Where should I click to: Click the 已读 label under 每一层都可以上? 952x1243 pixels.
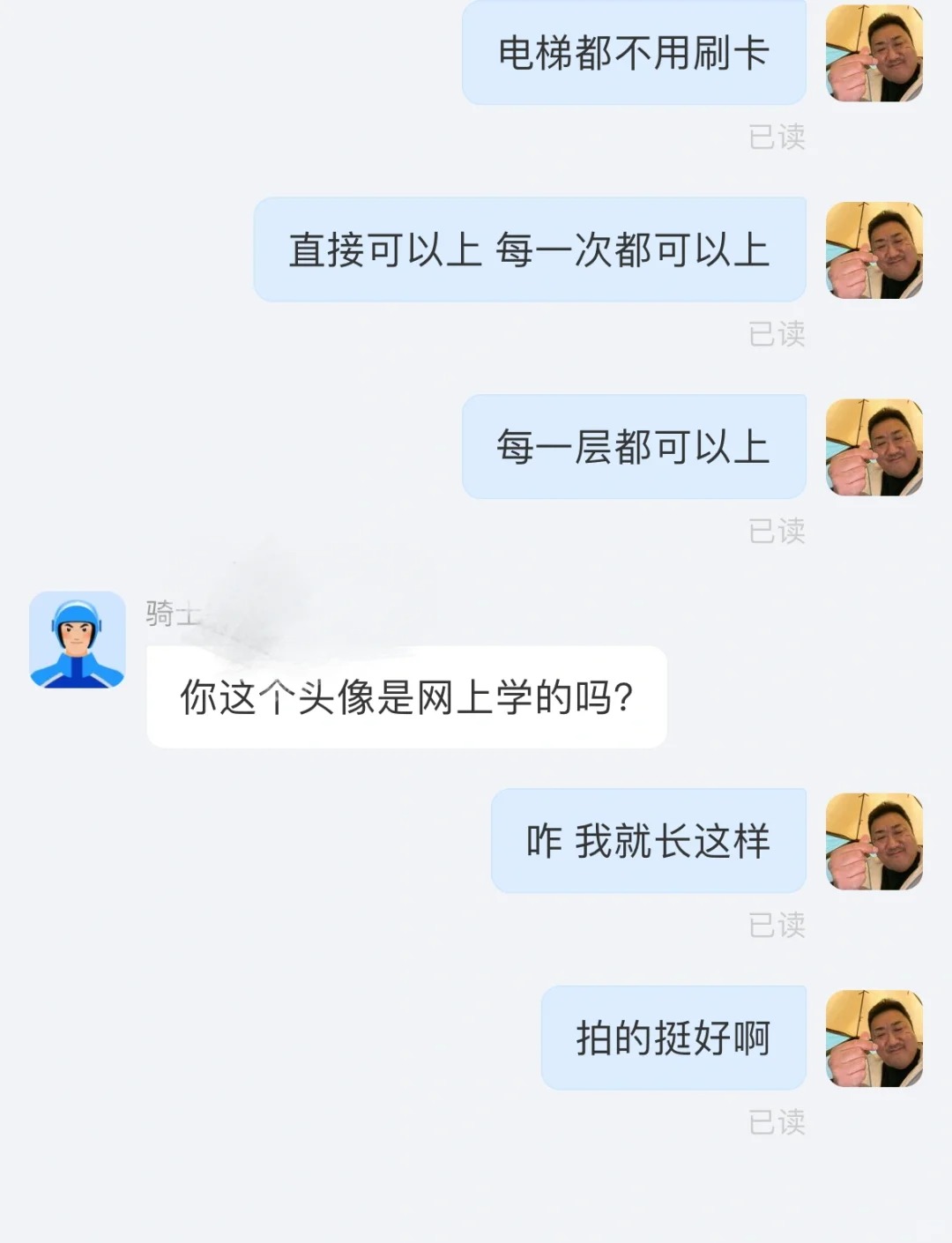pos(778,529)
